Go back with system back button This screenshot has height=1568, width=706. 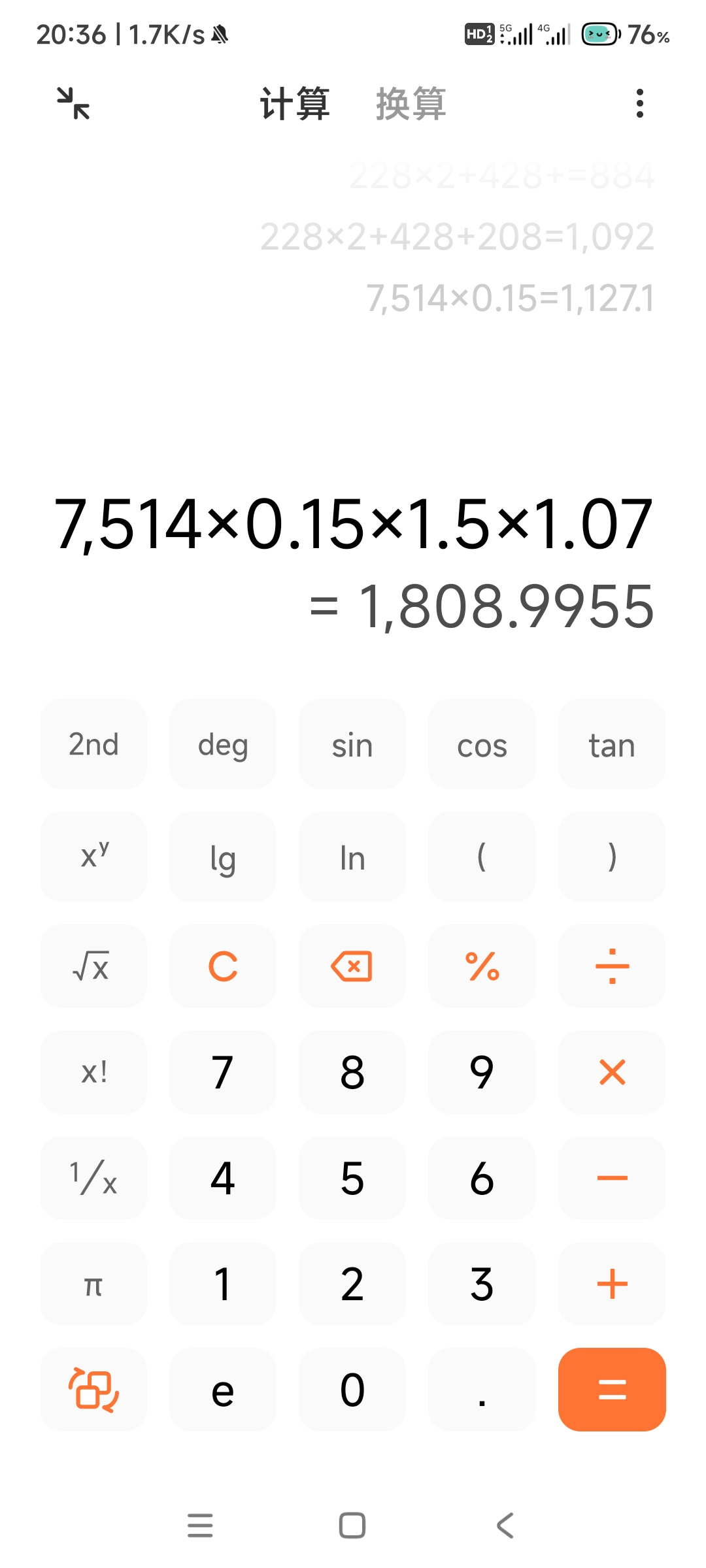coord(505,1526)
